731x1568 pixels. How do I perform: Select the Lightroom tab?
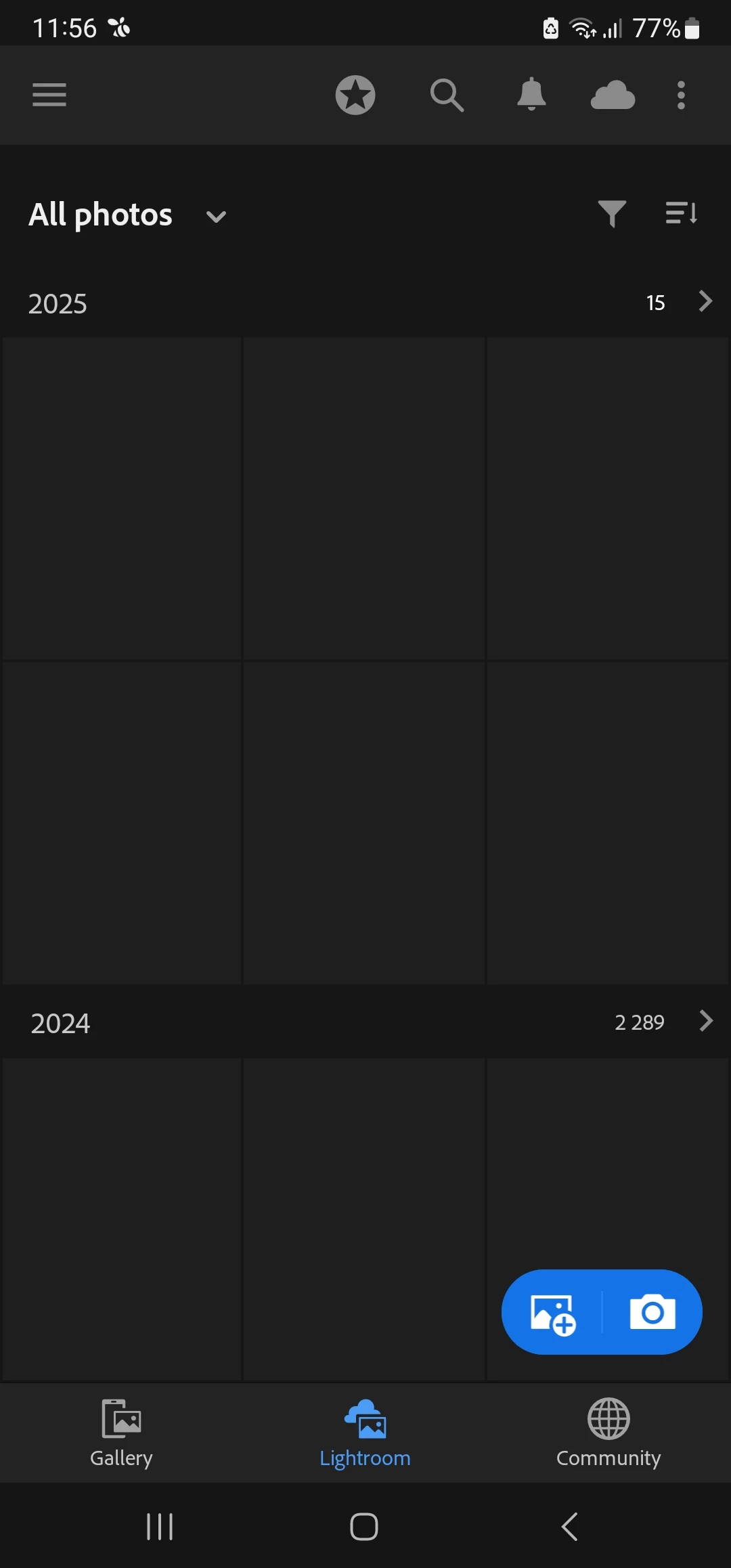[365, 1433]
